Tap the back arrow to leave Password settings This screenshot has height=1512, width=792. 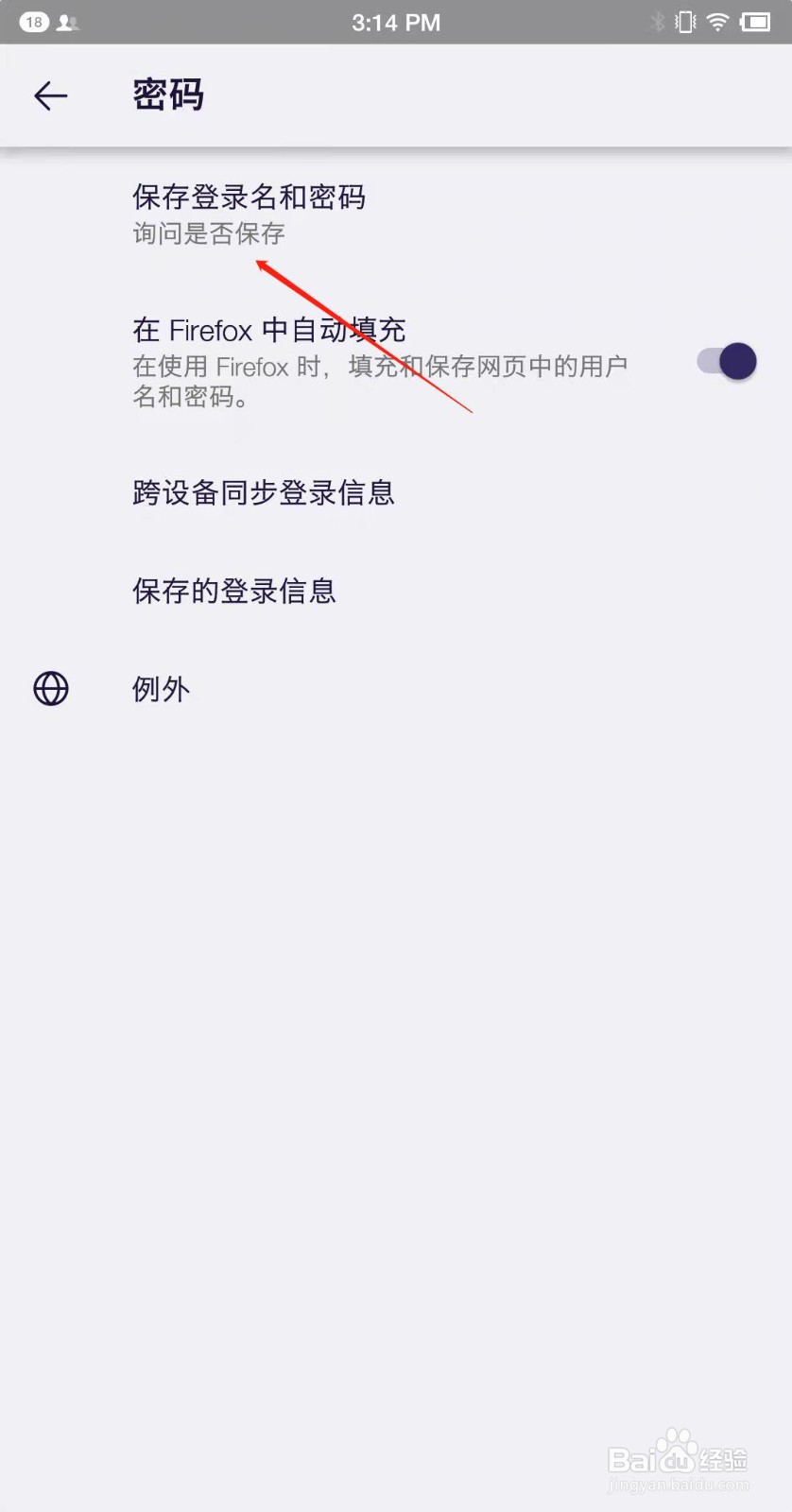pos(50,95)
